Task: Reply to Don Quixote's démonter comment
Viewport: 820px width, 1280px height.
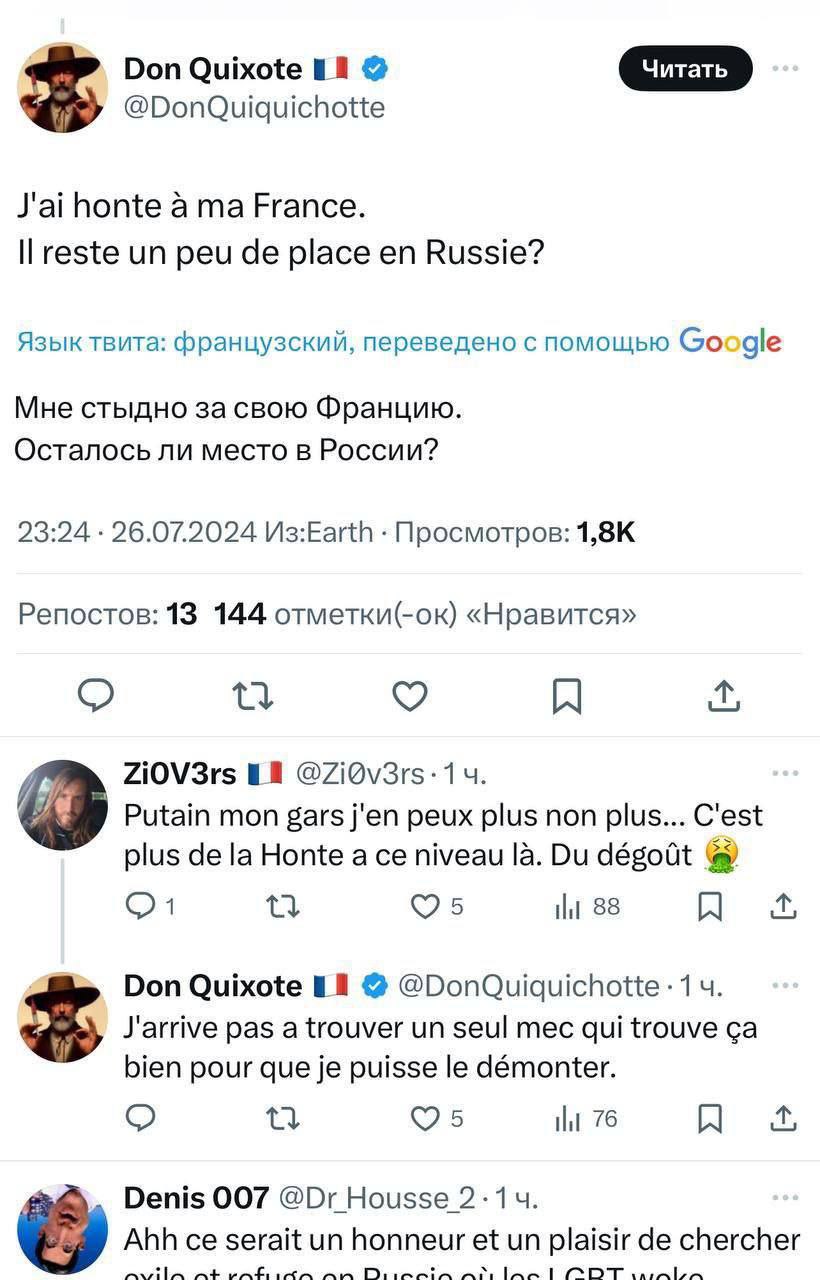Action: pyautogui.click(x=140, y=1118)
